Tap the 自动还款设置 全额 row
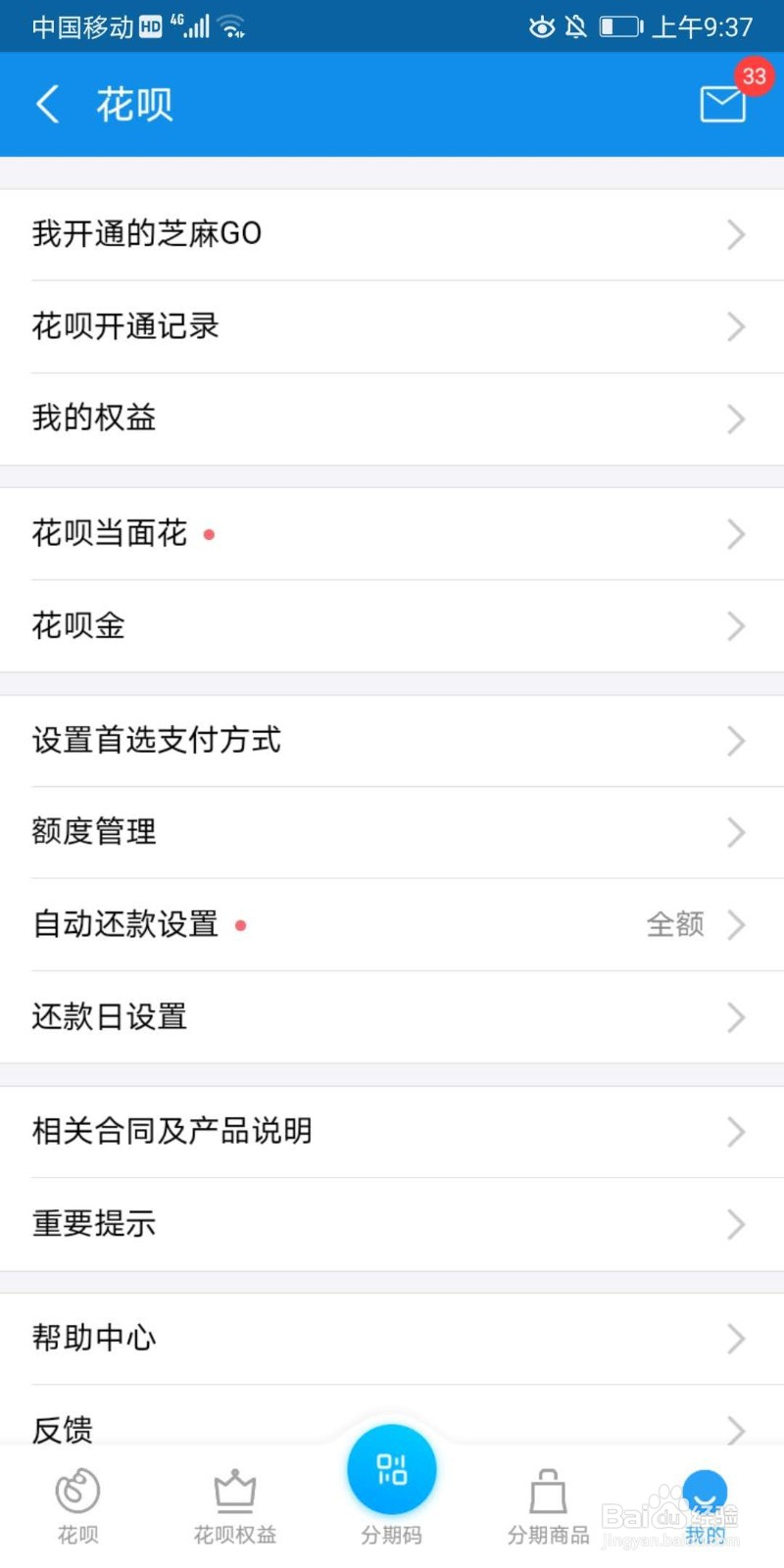Screen dimensions: 784x1568 pos(392,924)
